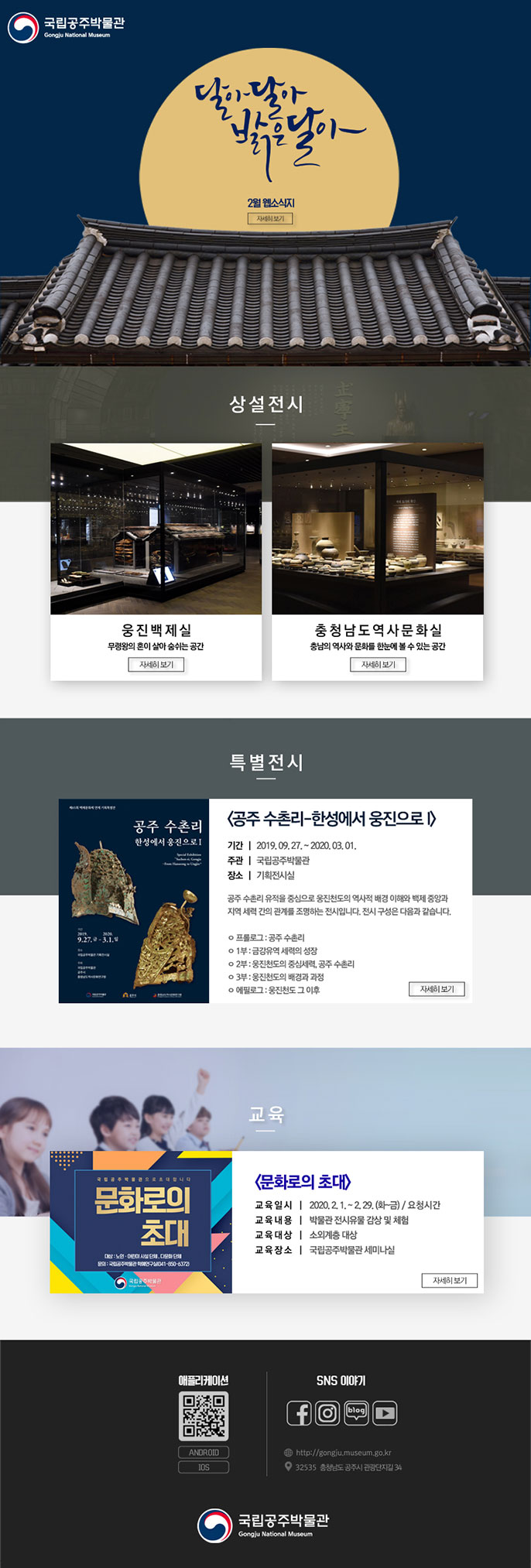View details for 웅진백제실 exhibition
The width and height of the screenshot is (531, 1568).
click(156, 665)
